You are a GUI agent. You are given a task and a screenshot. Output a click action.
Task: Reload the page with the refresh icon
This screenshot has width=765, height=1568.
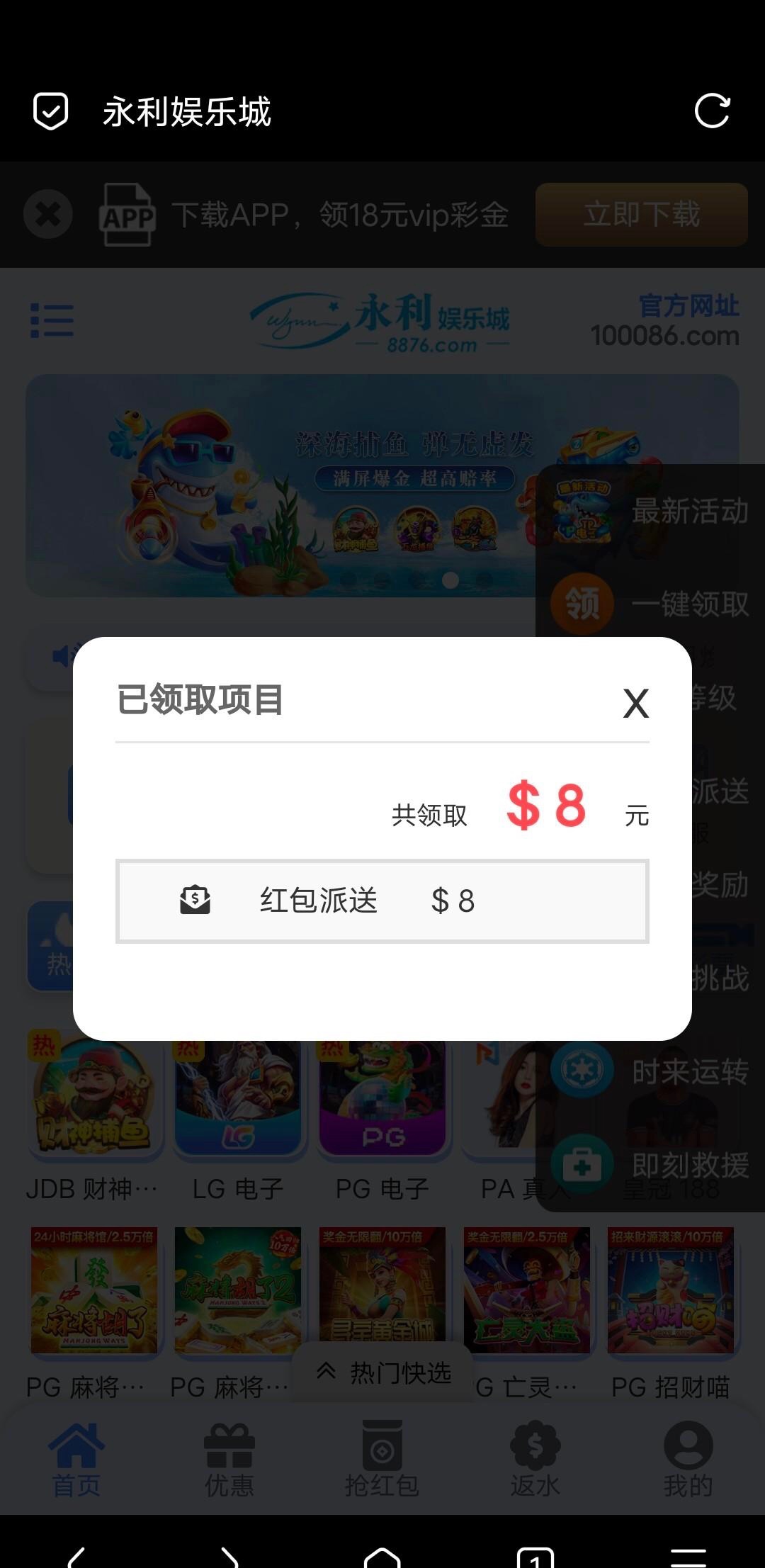[x=711, y=111]
